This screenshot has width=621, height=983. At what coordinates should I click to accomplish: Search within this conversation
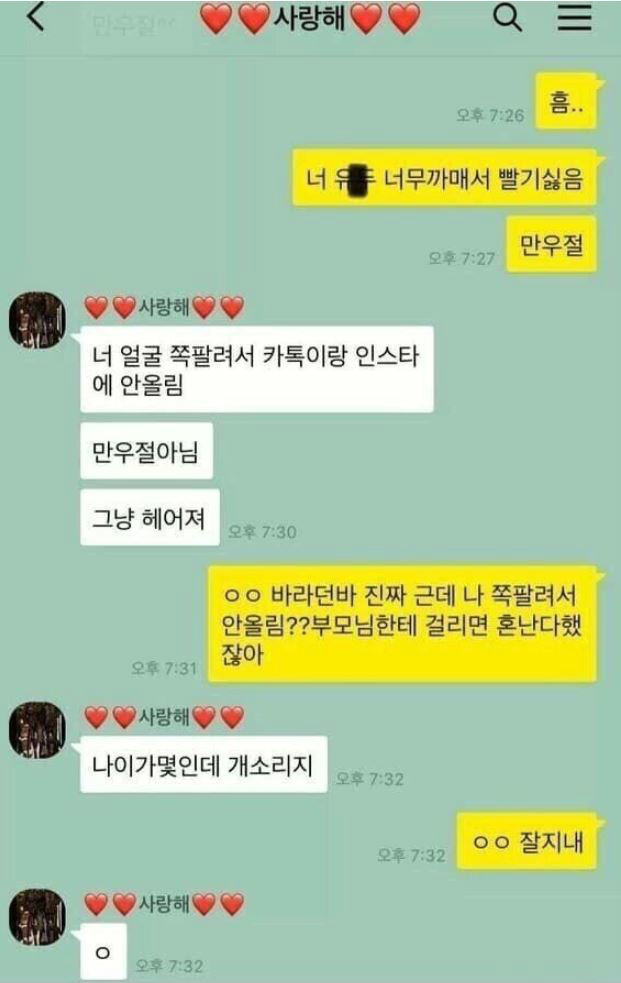tap(508, 19)
